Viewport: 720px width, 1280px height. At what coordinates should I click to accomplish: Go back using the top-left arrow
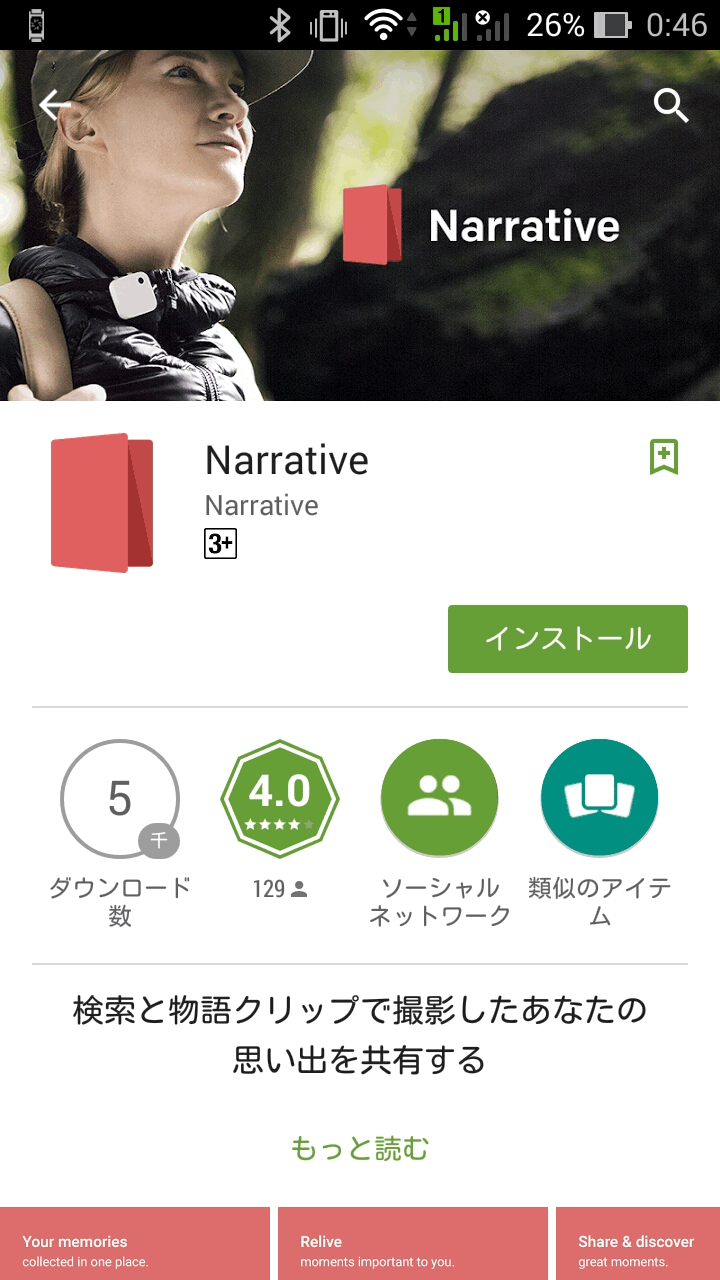[55, 105]
